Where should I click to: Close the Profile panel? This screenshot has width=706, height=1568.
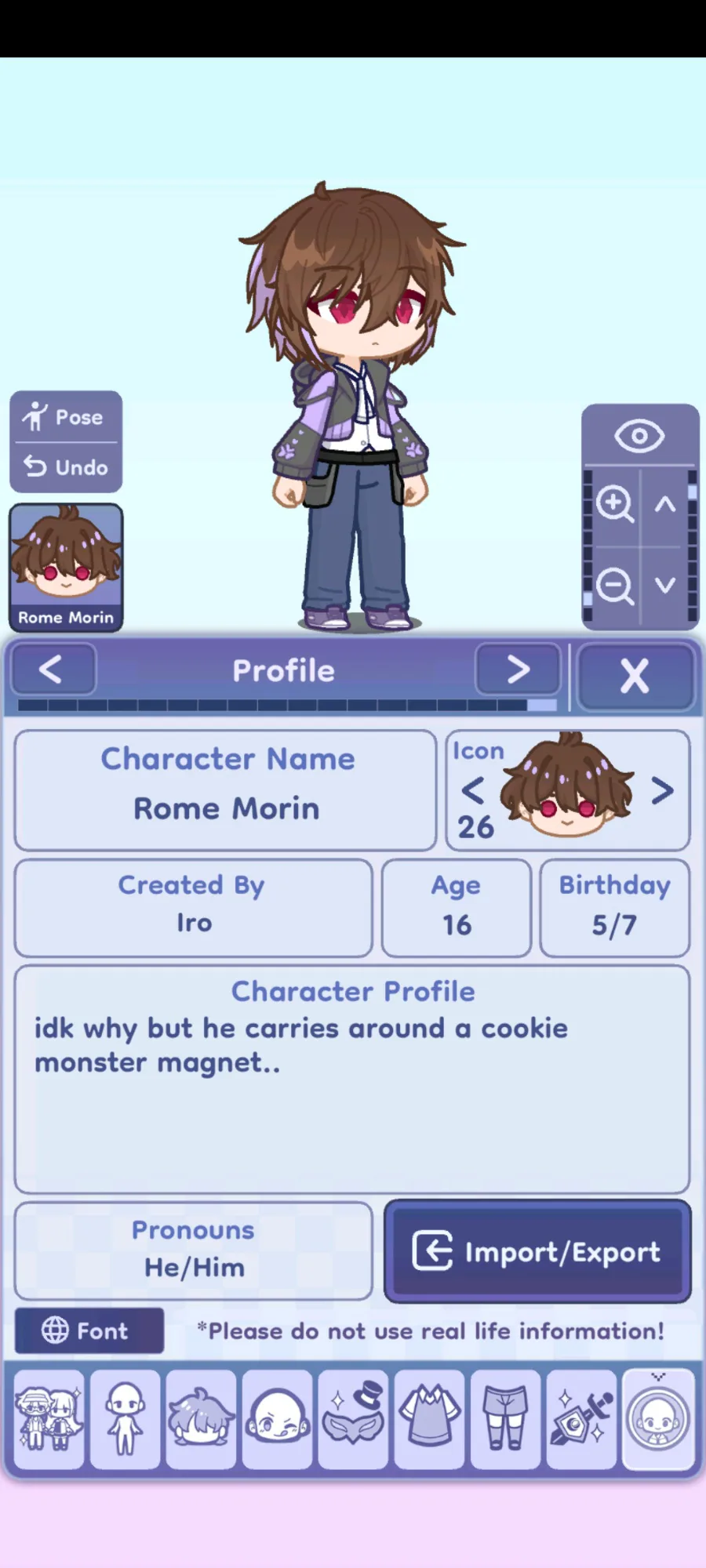click(x=635, y=676)
